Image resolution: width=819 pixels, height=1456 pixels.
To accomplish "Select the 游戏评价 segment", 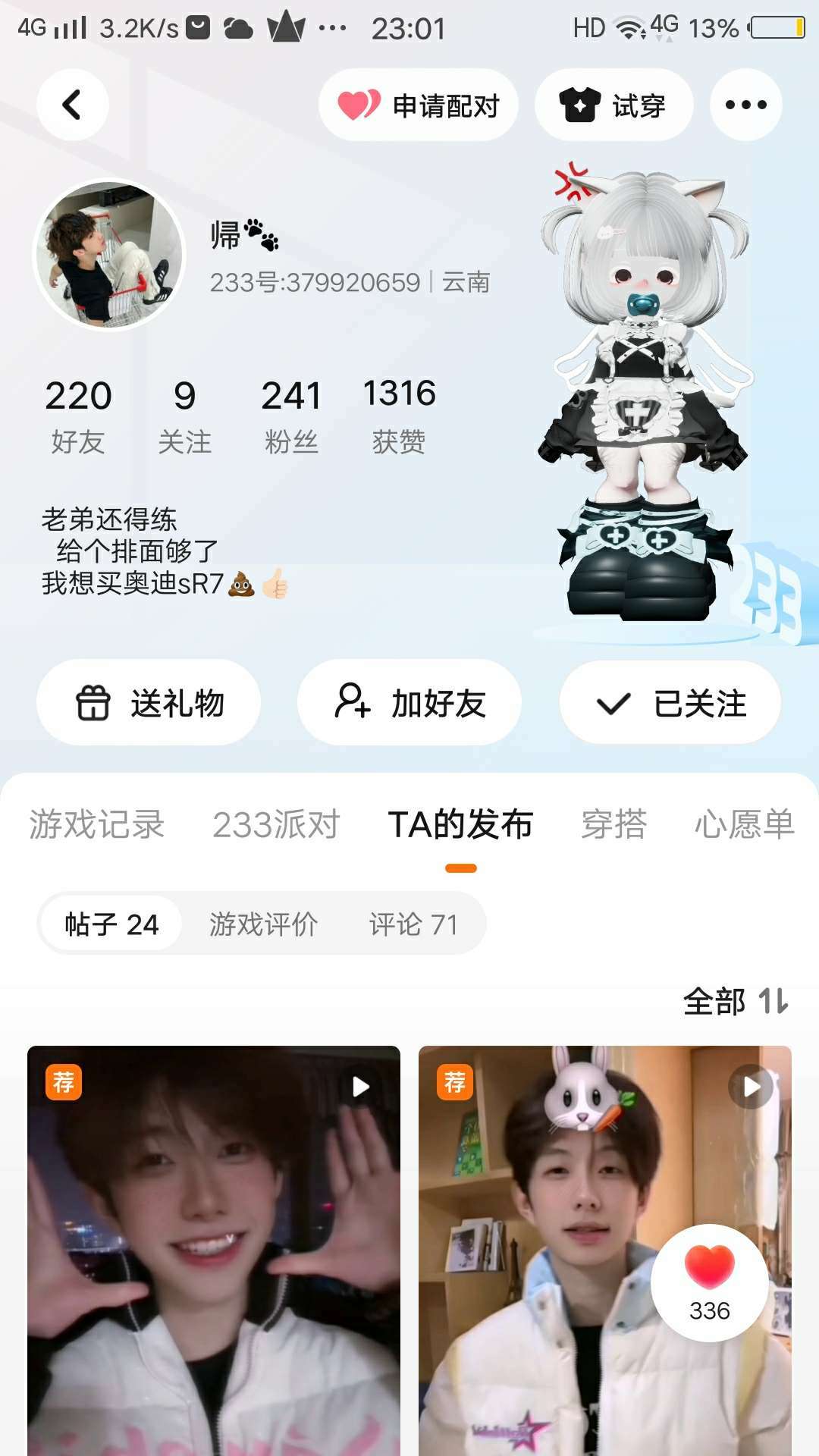I will click(263, 924).
